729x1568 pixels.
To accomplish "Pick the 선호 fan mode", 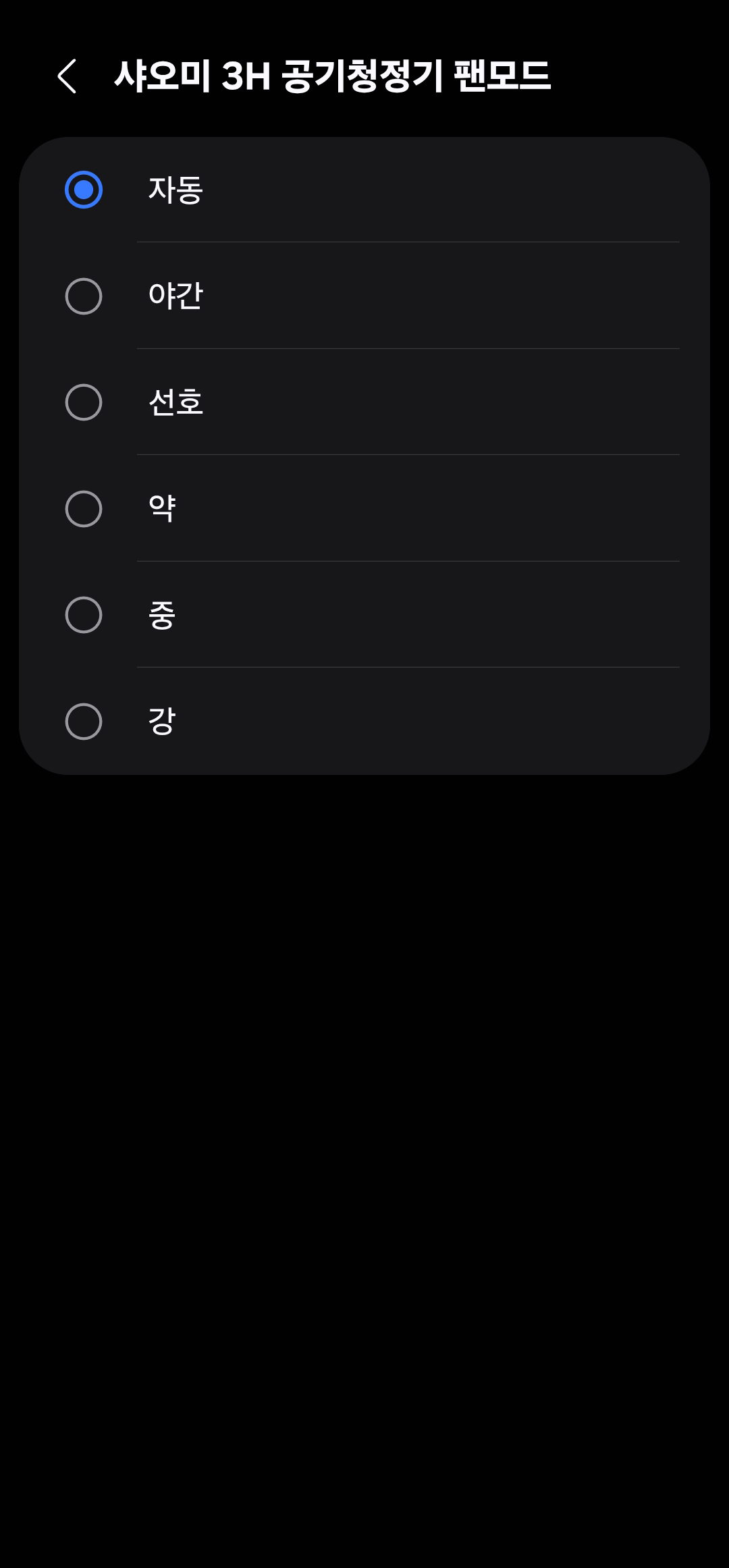I will (364, 402).
